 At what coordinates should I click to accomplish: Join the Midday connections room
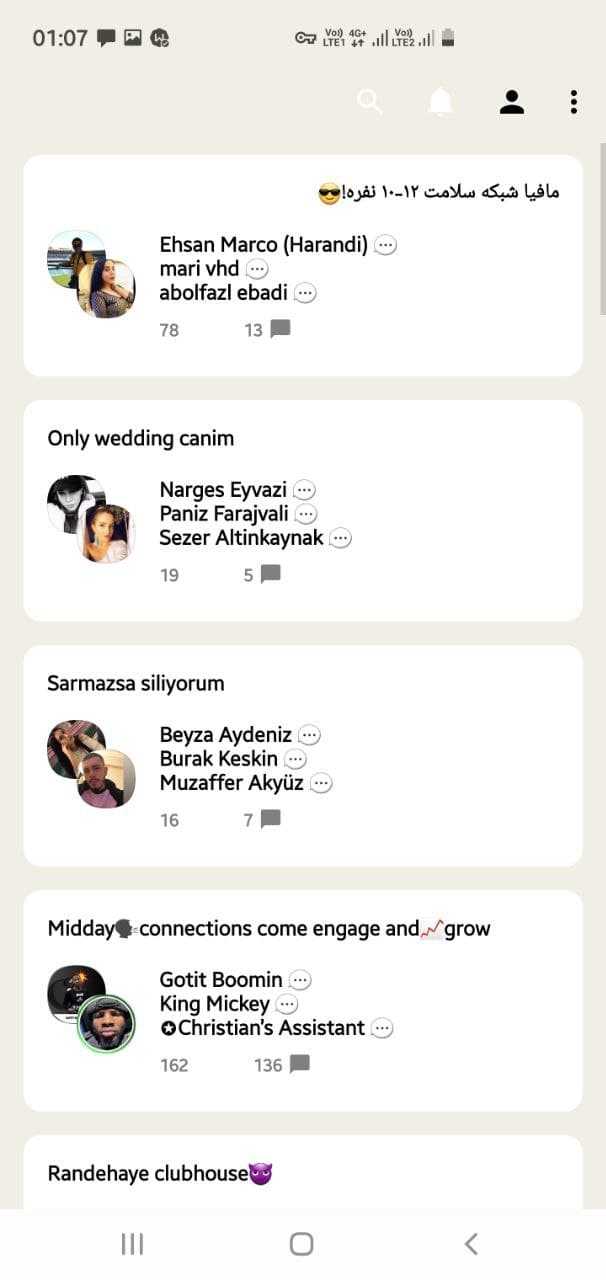point(302,1000)
